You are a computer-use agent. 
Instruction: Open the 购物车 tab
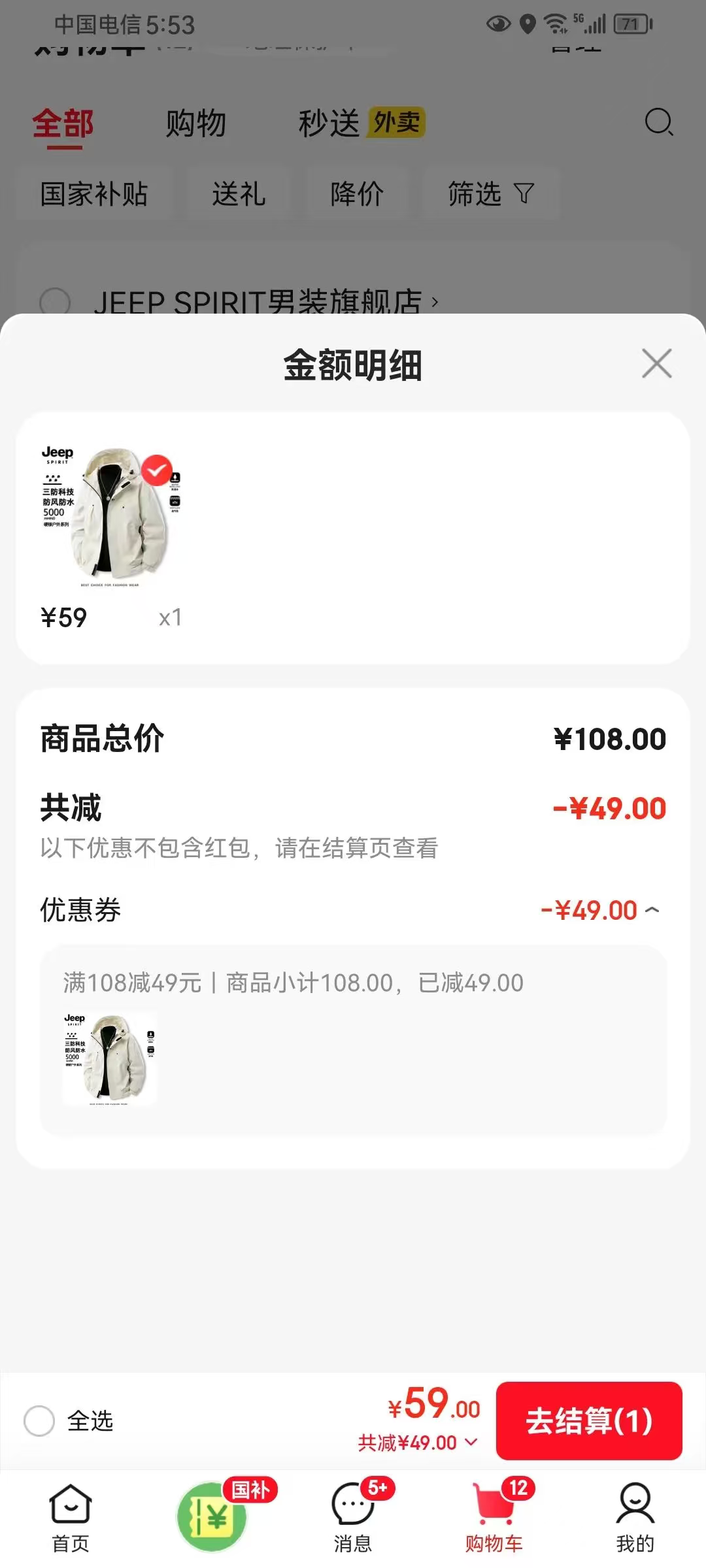click(x=494, y=1518)
